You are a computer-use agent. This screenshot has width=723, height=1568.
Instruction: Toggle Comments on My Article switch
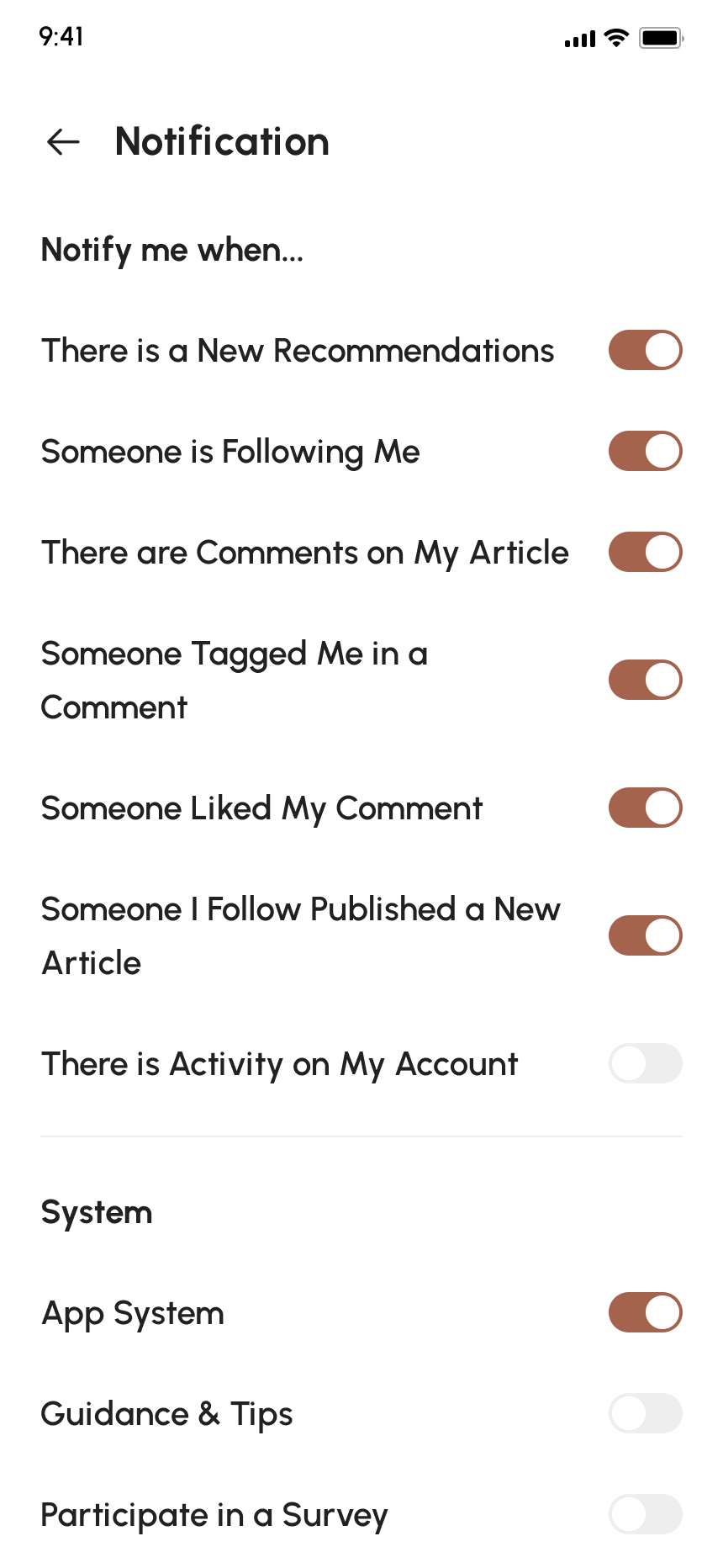click(645, 552)
